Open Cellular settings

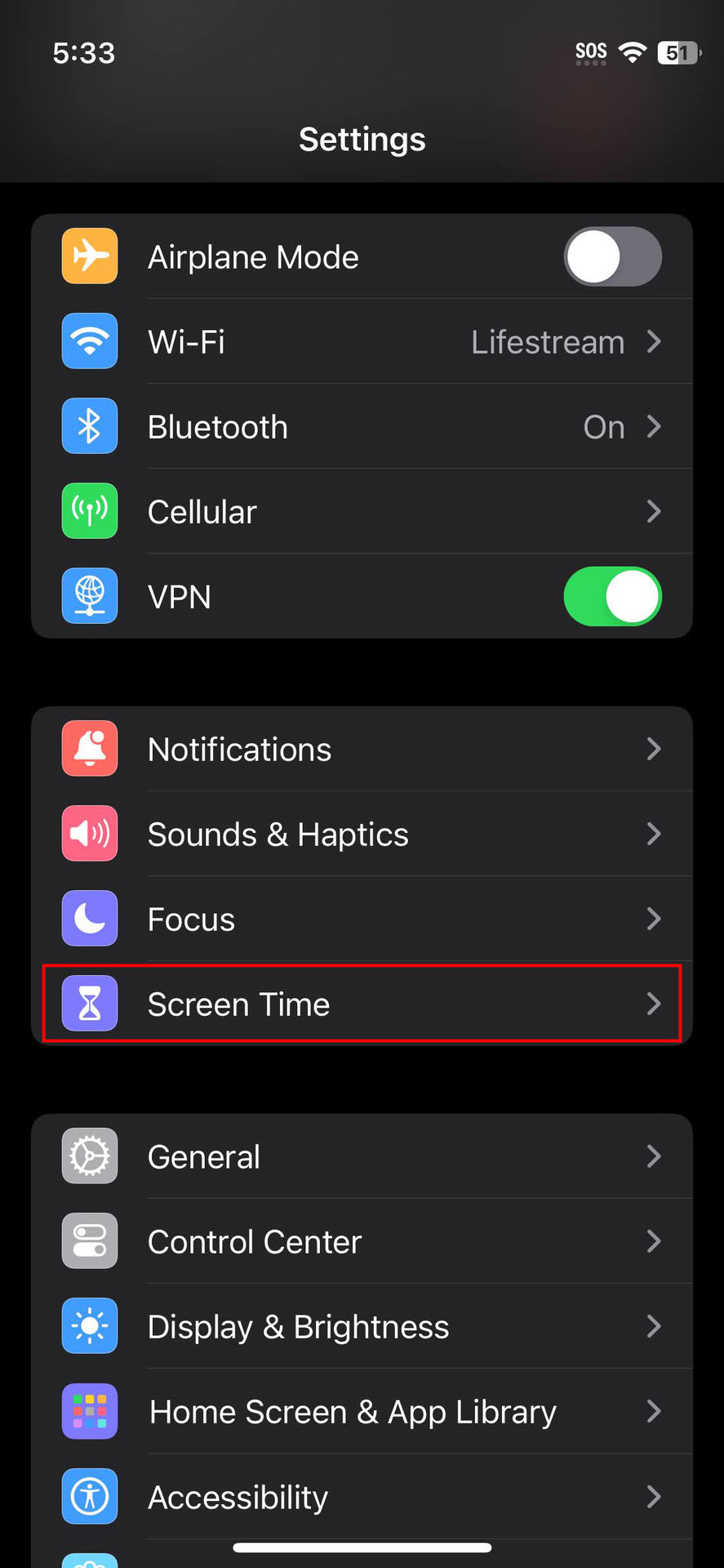tap(362, 512)
